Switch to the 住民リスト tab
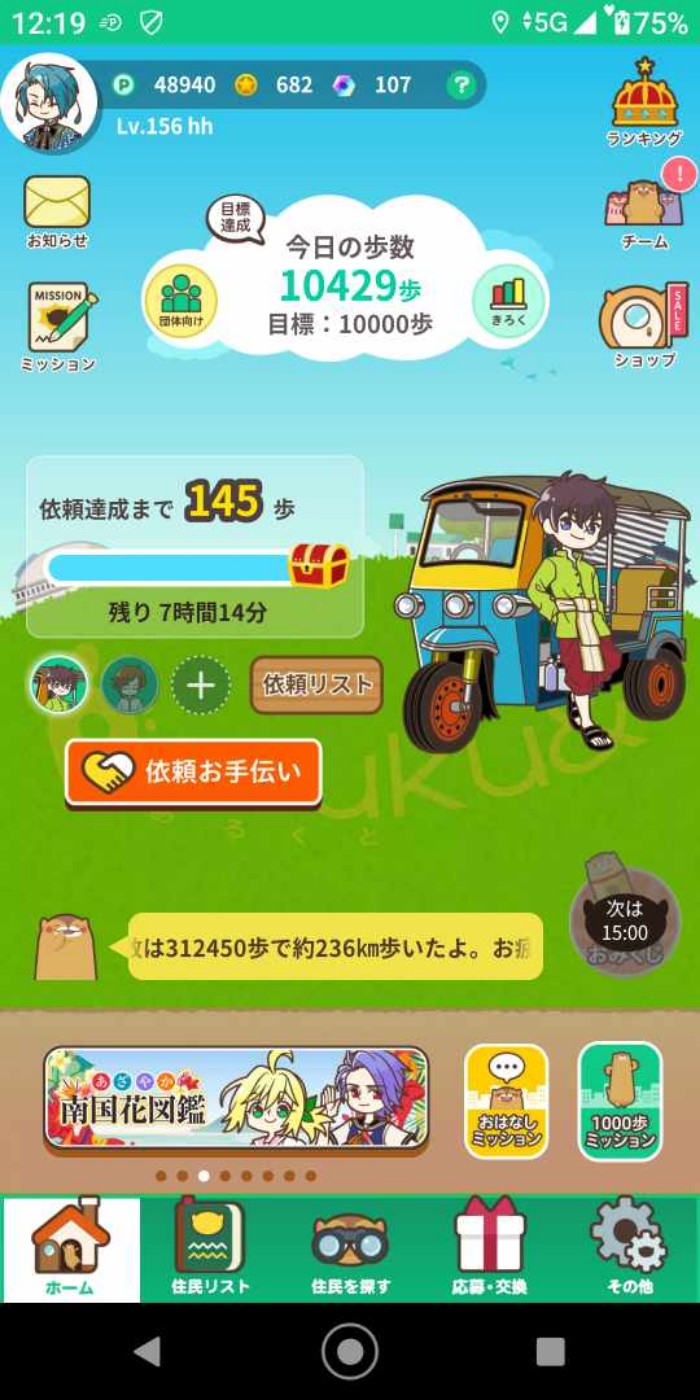 [x=210, y=1248]
